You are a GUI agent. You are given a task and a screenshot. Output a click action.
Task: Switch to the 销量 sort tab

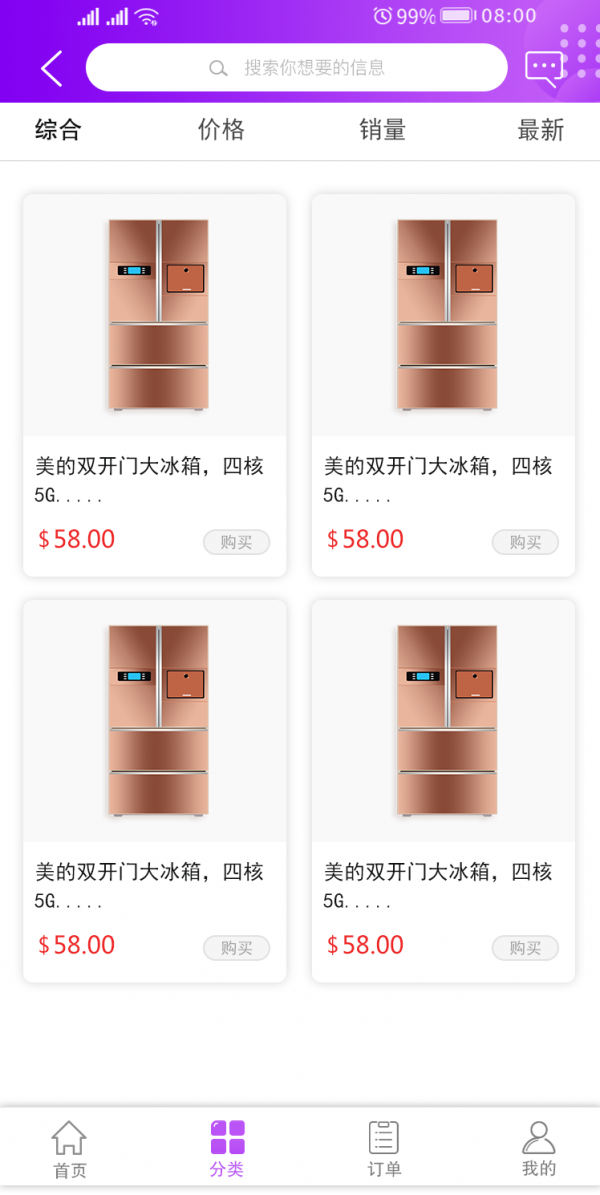point(382,130)
